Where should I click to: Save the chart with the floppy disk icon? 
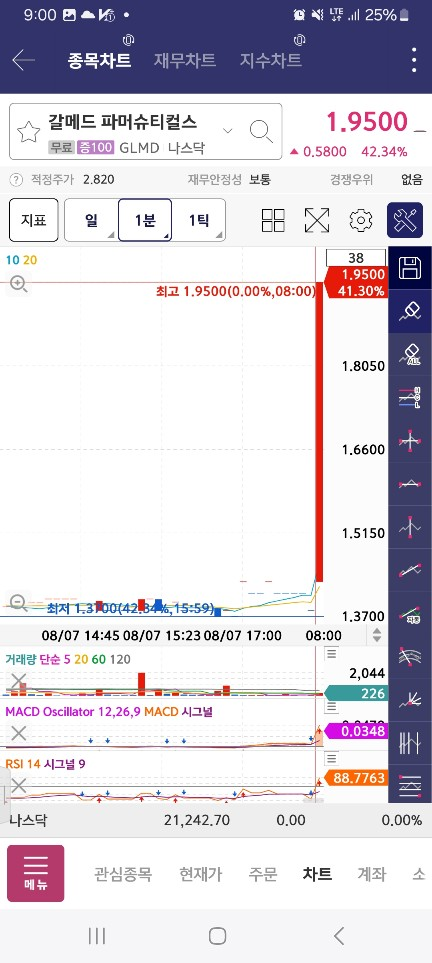[x=410, y=268]
